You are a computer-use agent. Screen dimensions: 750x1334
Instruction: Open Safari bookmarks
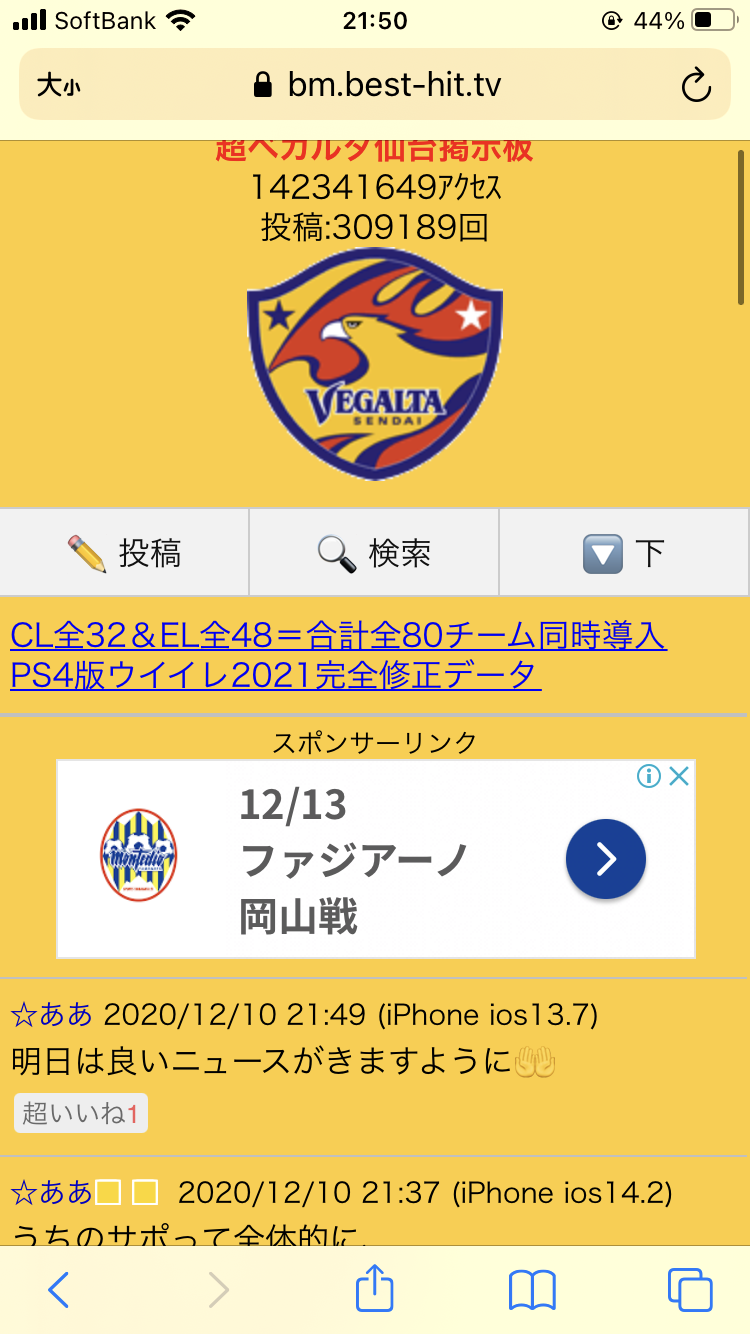[x=532, y=1290]
